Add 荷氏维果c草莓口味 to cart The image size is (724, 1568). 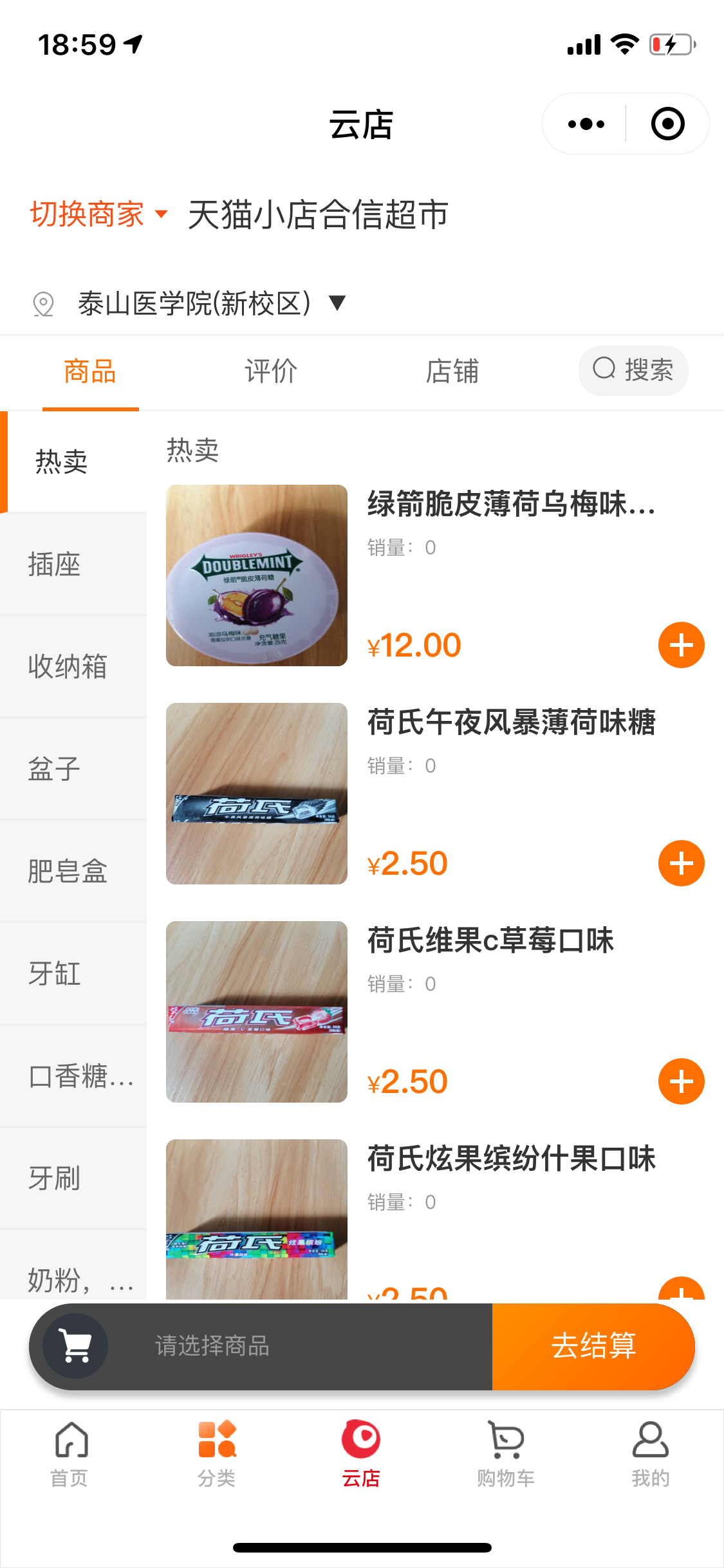(681, 1081)
